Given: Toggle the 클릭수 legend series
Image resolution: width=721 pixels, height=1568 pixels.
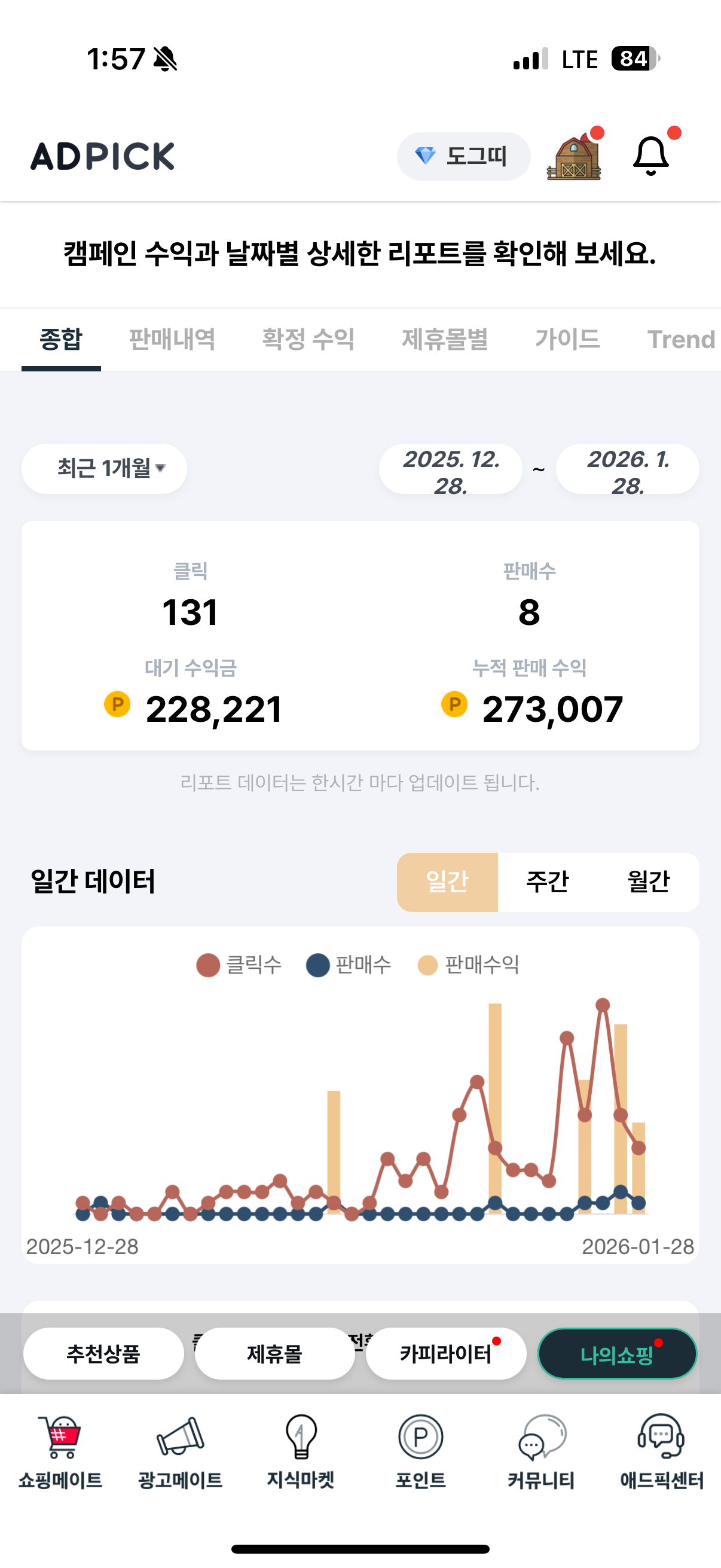Looking at the screenshot, I should 239,965.
